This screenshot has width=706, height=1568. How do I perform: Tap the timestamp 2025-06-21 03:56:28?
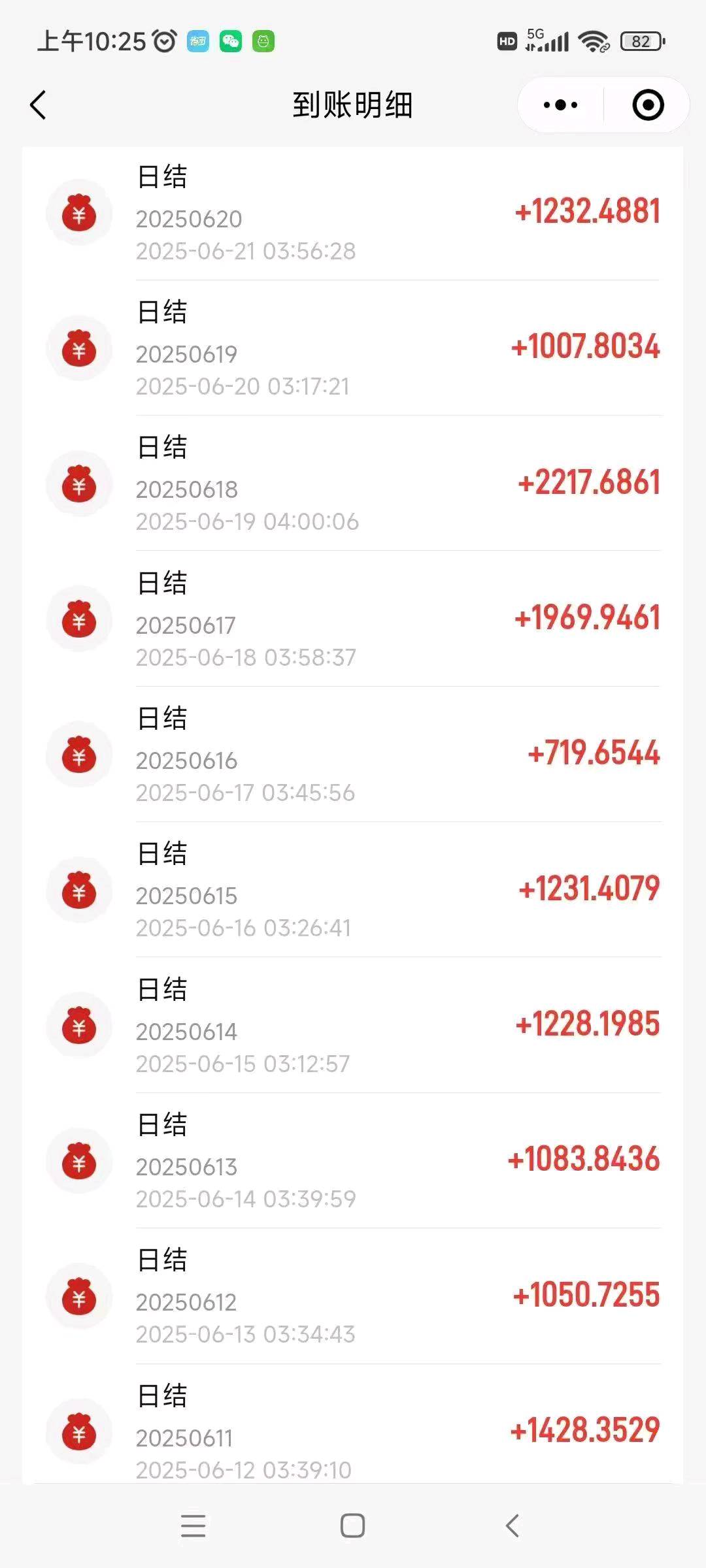(245, 251)
